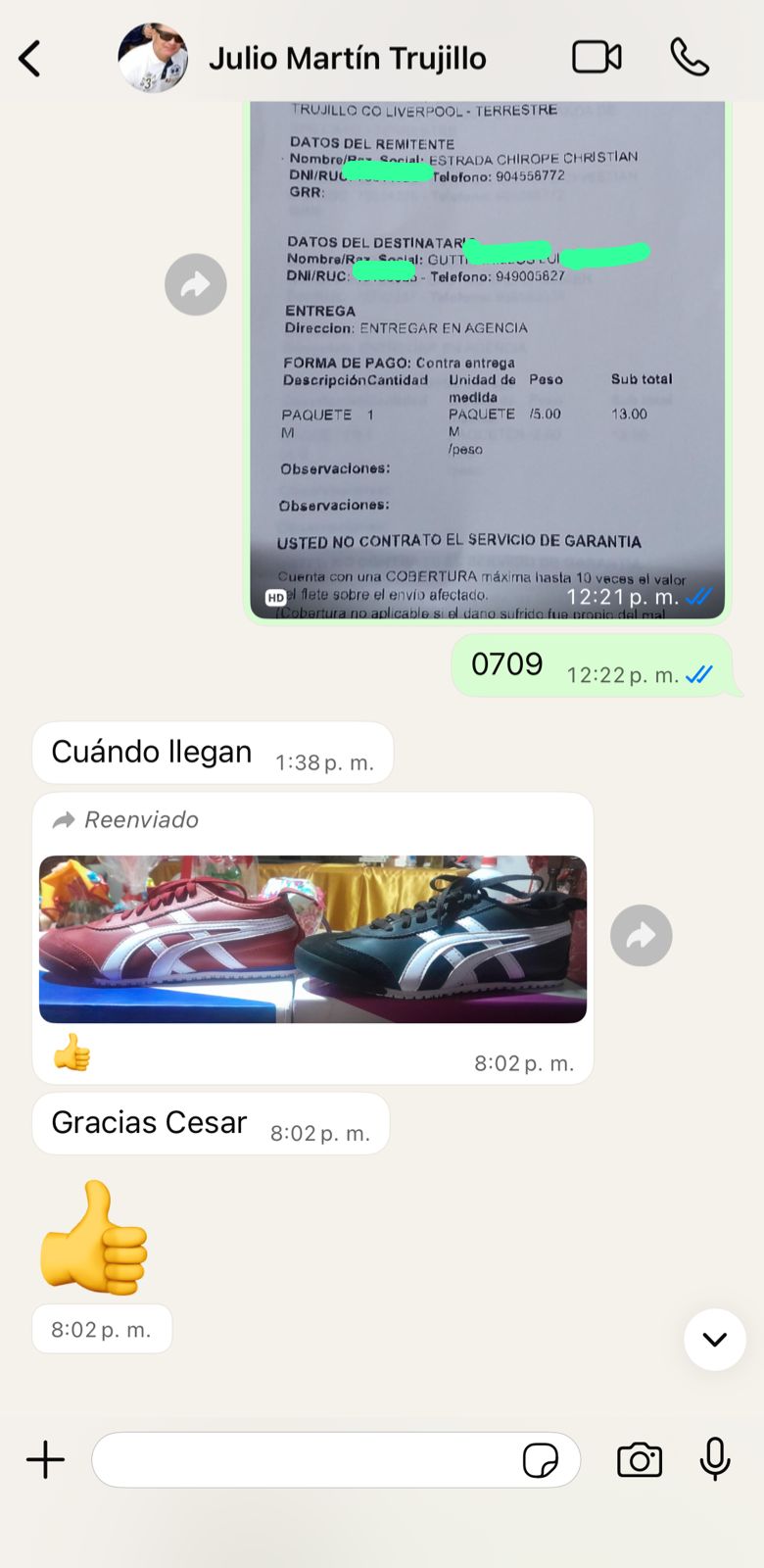Jump to the latest messages
The height and width of the screenshot is (1568, 764).
click(714, 1339)
